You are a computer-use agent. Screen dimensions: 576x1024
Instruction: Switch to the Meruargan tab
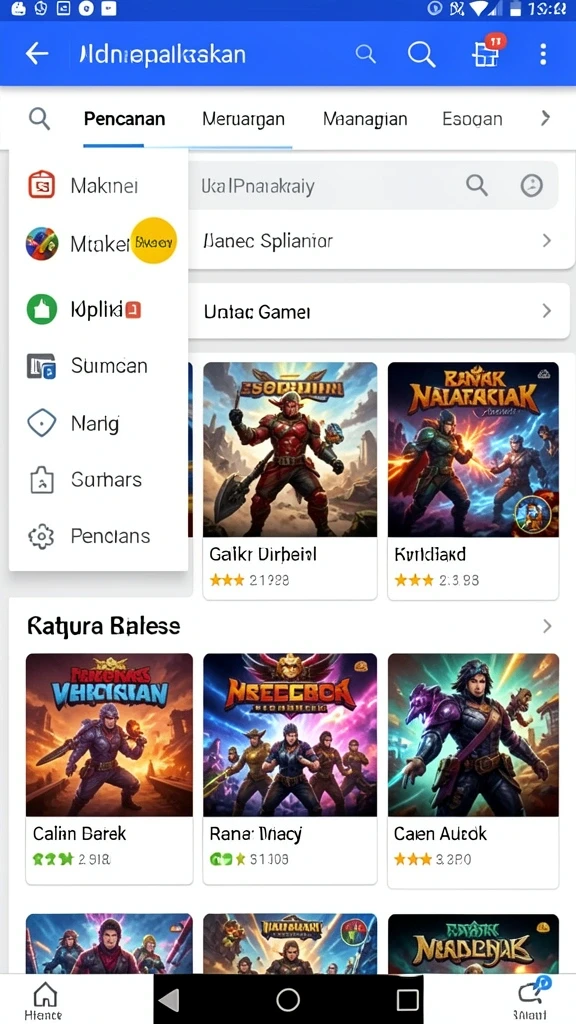(243, 119)
